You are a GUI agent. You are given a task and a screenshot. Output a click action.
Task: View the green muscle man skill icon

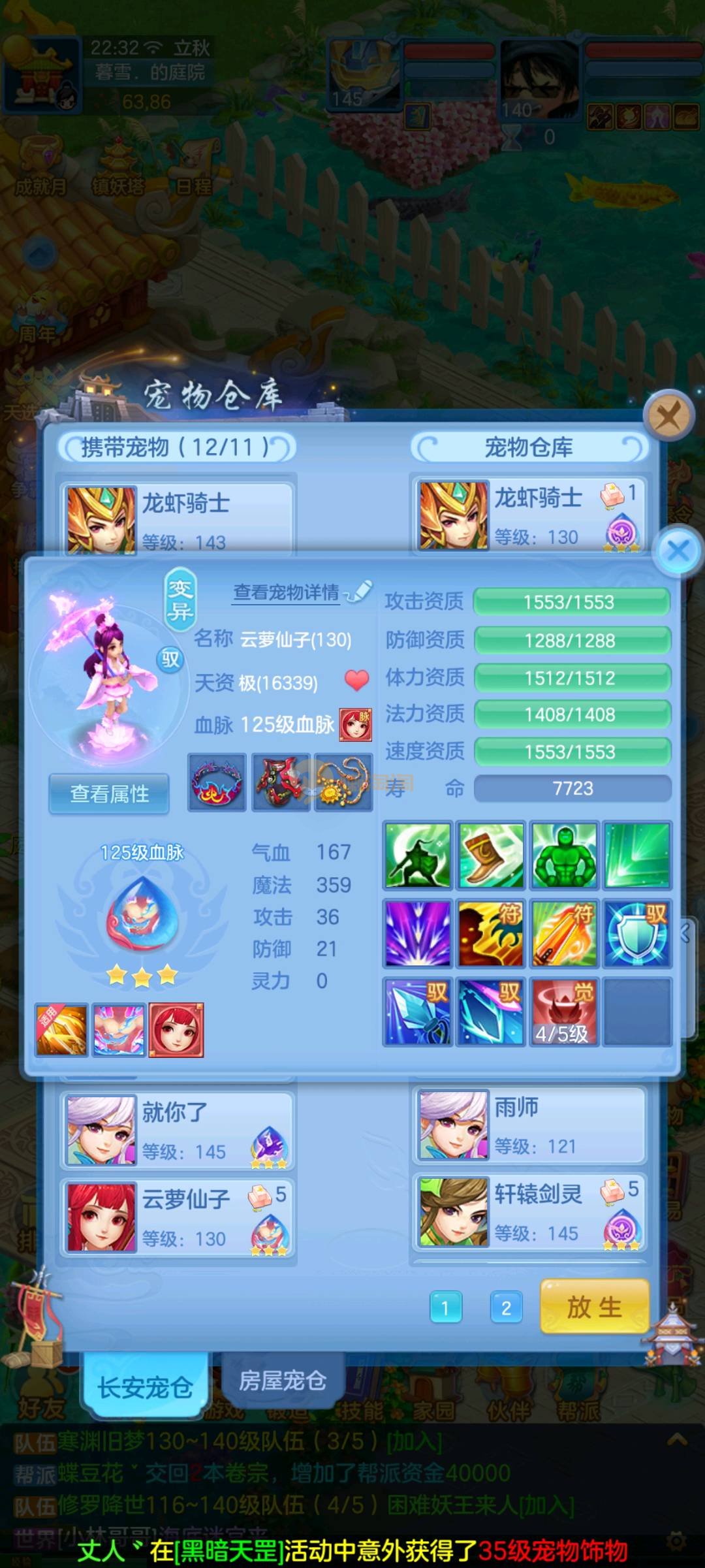(x=564, y=856)
